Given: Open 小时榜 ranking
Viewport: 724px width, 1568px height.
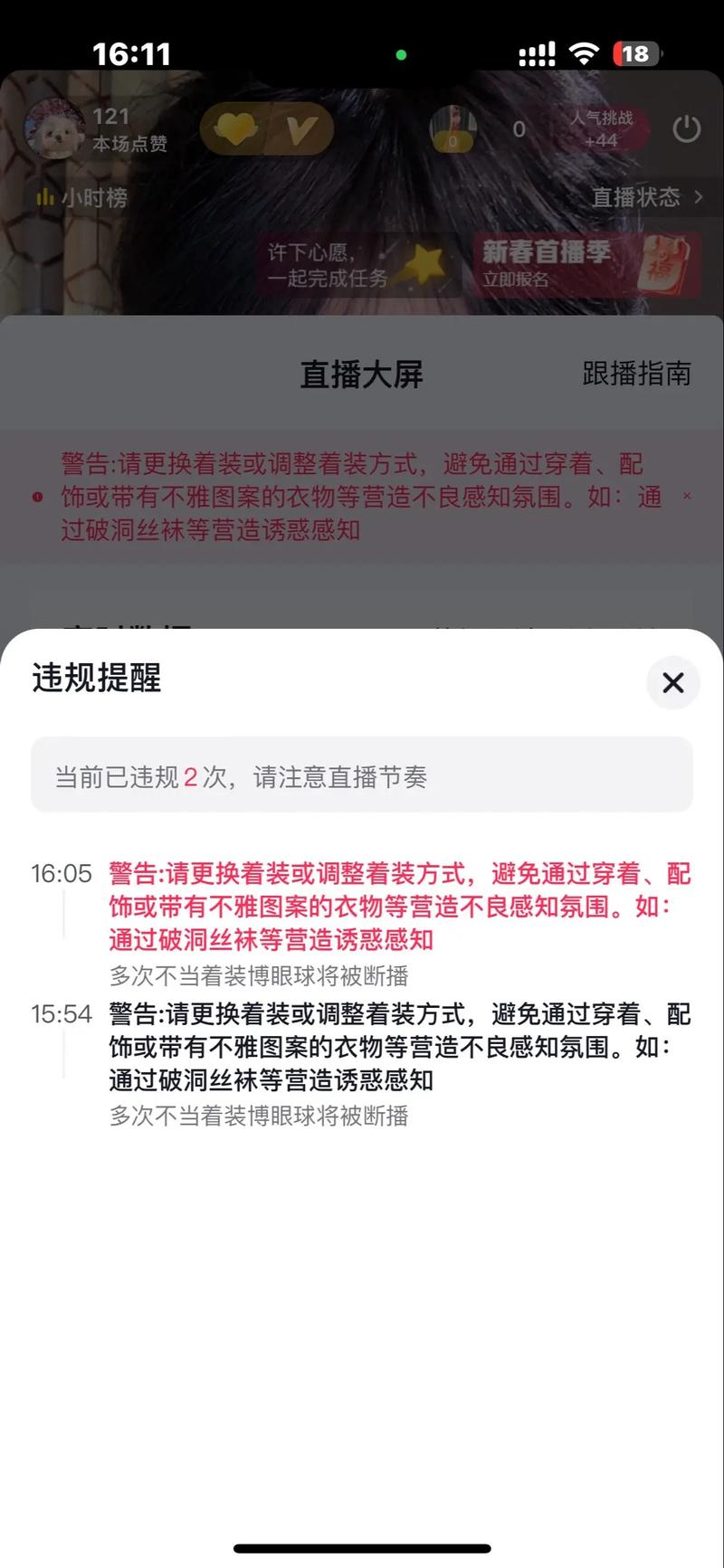Looking at the screenshot, I should point(82,197).
